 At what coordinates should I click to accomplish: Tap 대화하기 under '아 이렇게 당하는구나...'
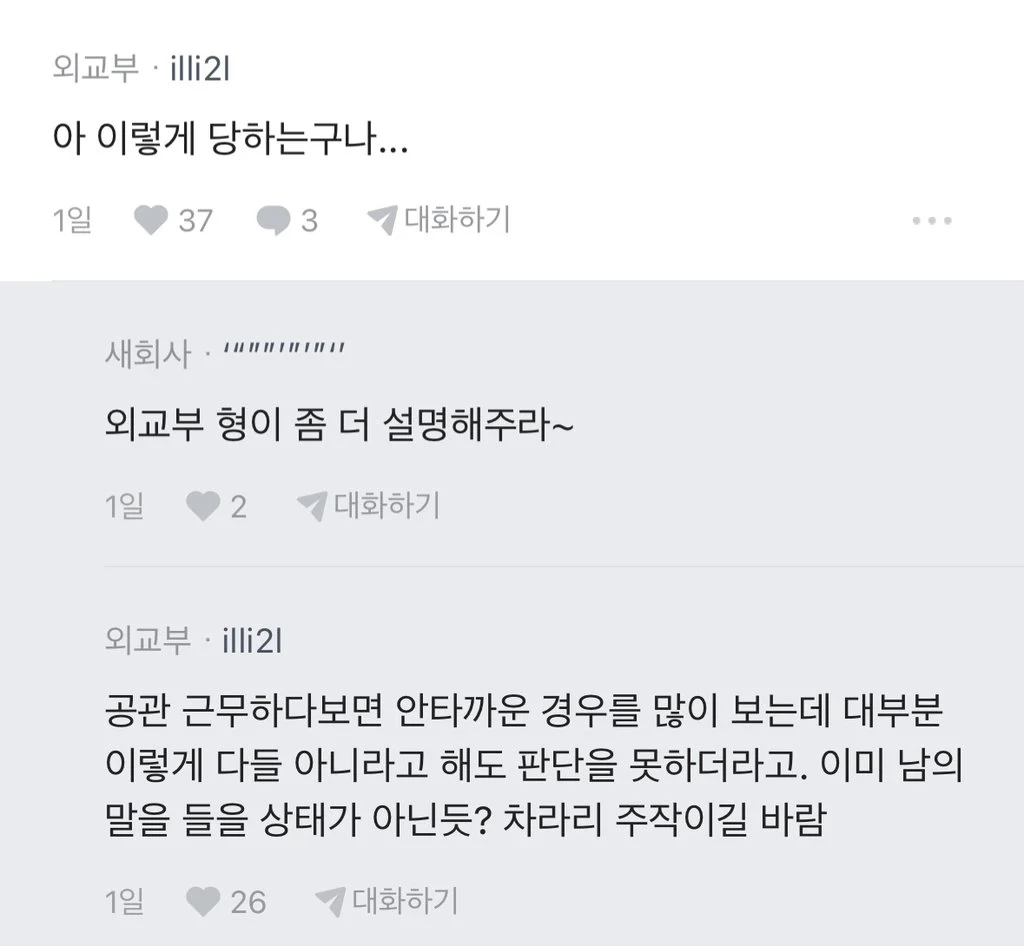439,219
